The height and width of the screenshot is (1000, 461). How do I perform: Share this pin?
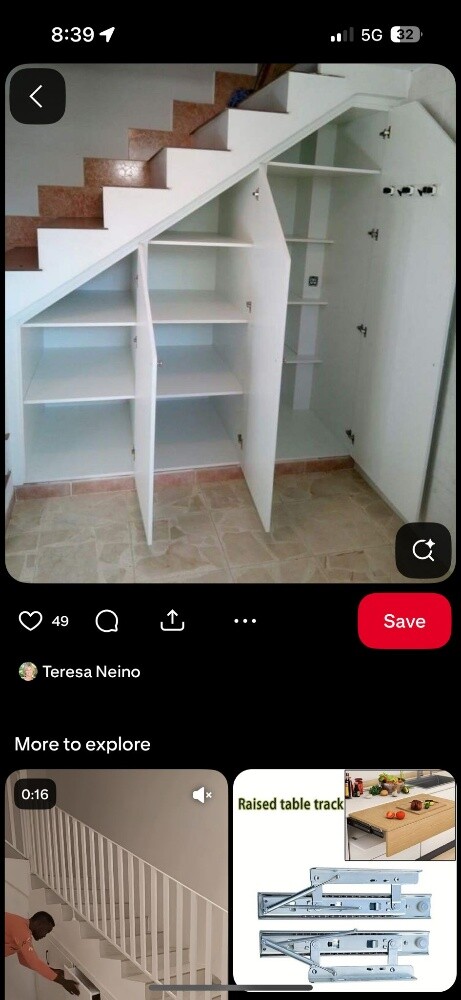(x=172, y=621)
